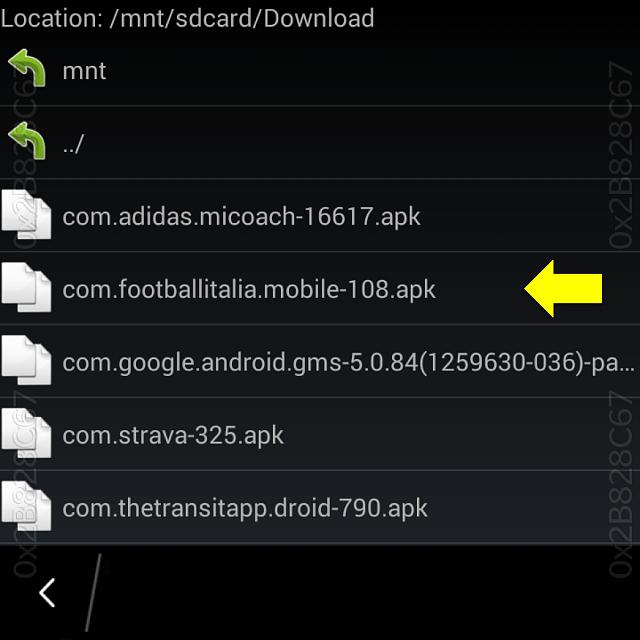Open the parent directory ../ row

(x=73, y=143)
